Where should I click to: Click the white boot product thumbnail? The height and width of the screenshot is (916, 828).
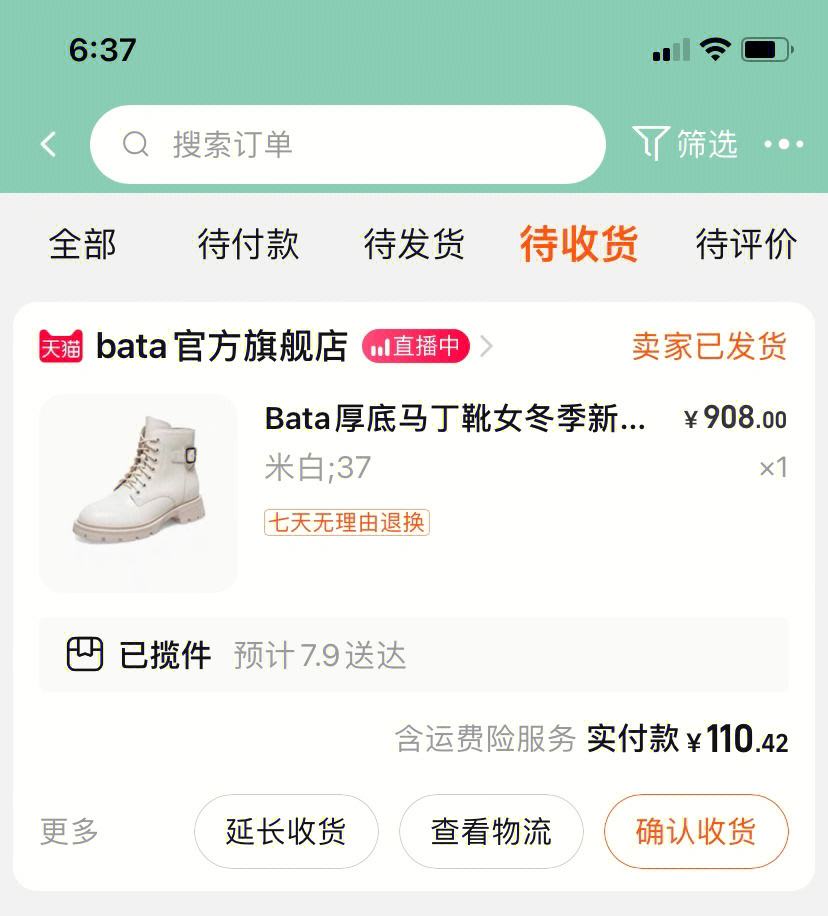(137, 490)
